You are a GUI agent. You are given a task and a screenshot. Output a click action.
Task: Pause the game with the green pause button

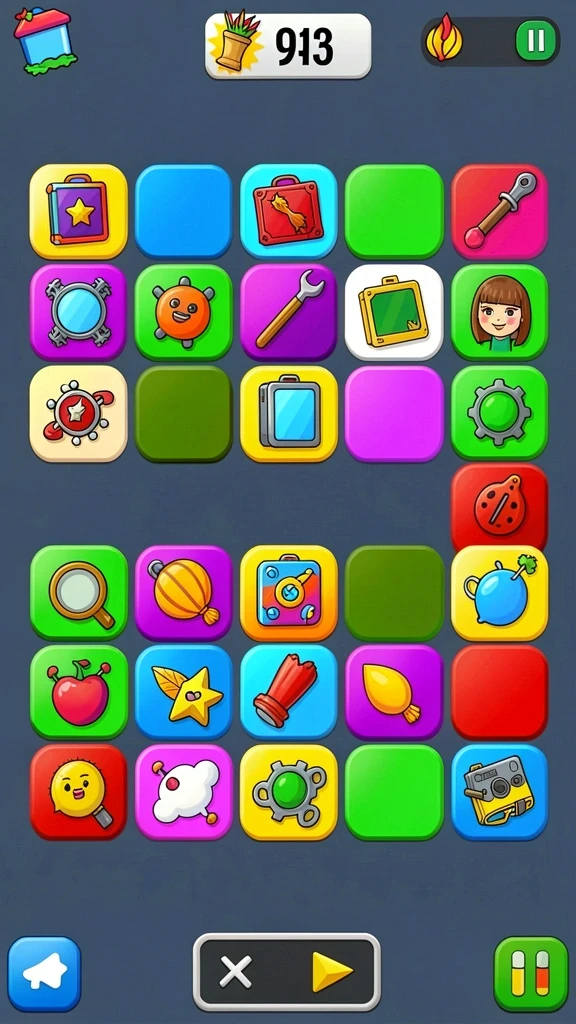tap(536, 41)
